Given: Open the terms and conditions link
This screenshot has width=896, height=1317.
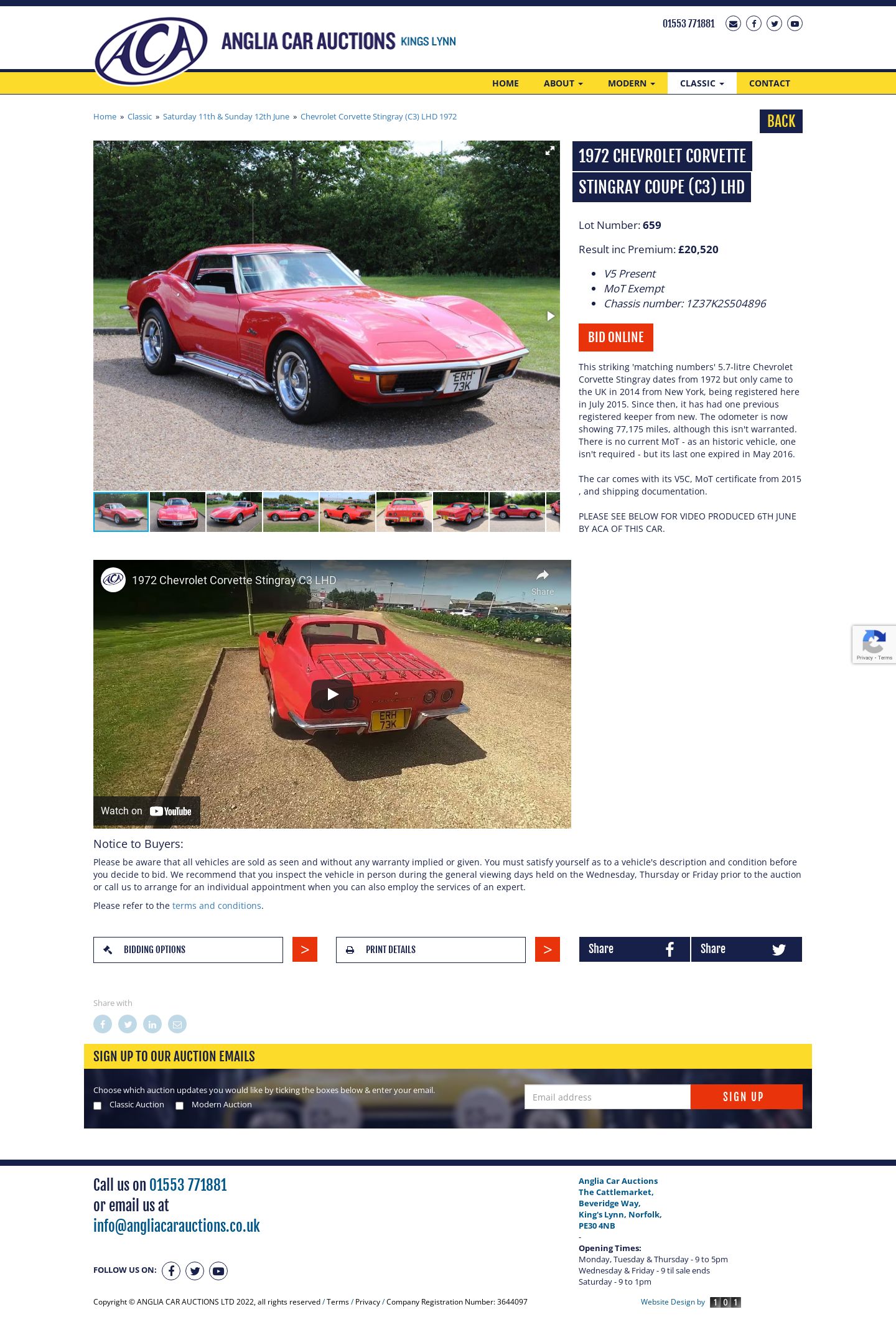Looking at the screenshot, I should (217, 906).
